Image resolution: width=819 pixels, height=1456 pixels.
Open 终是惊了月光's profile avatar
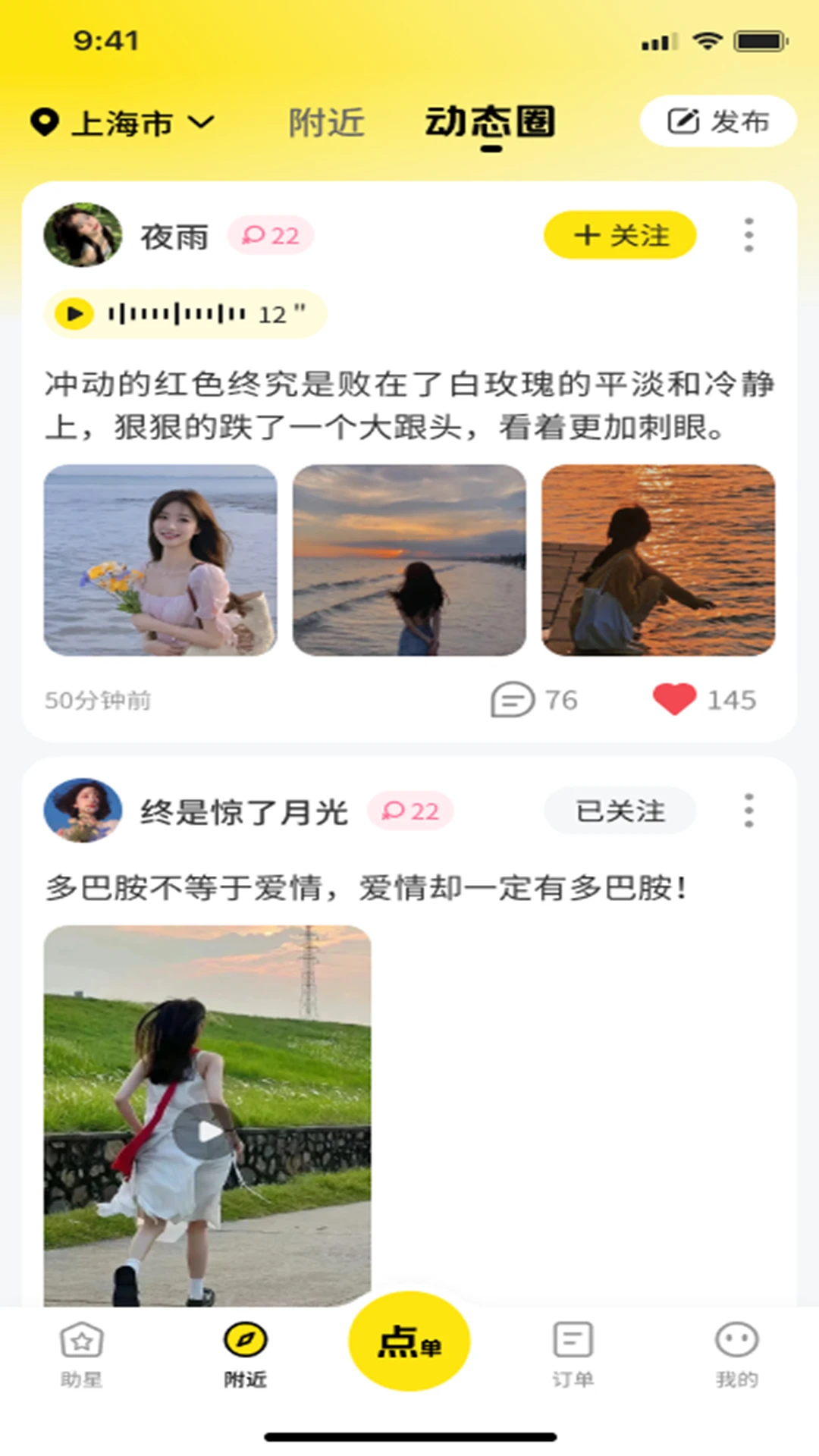coord(83,810)
